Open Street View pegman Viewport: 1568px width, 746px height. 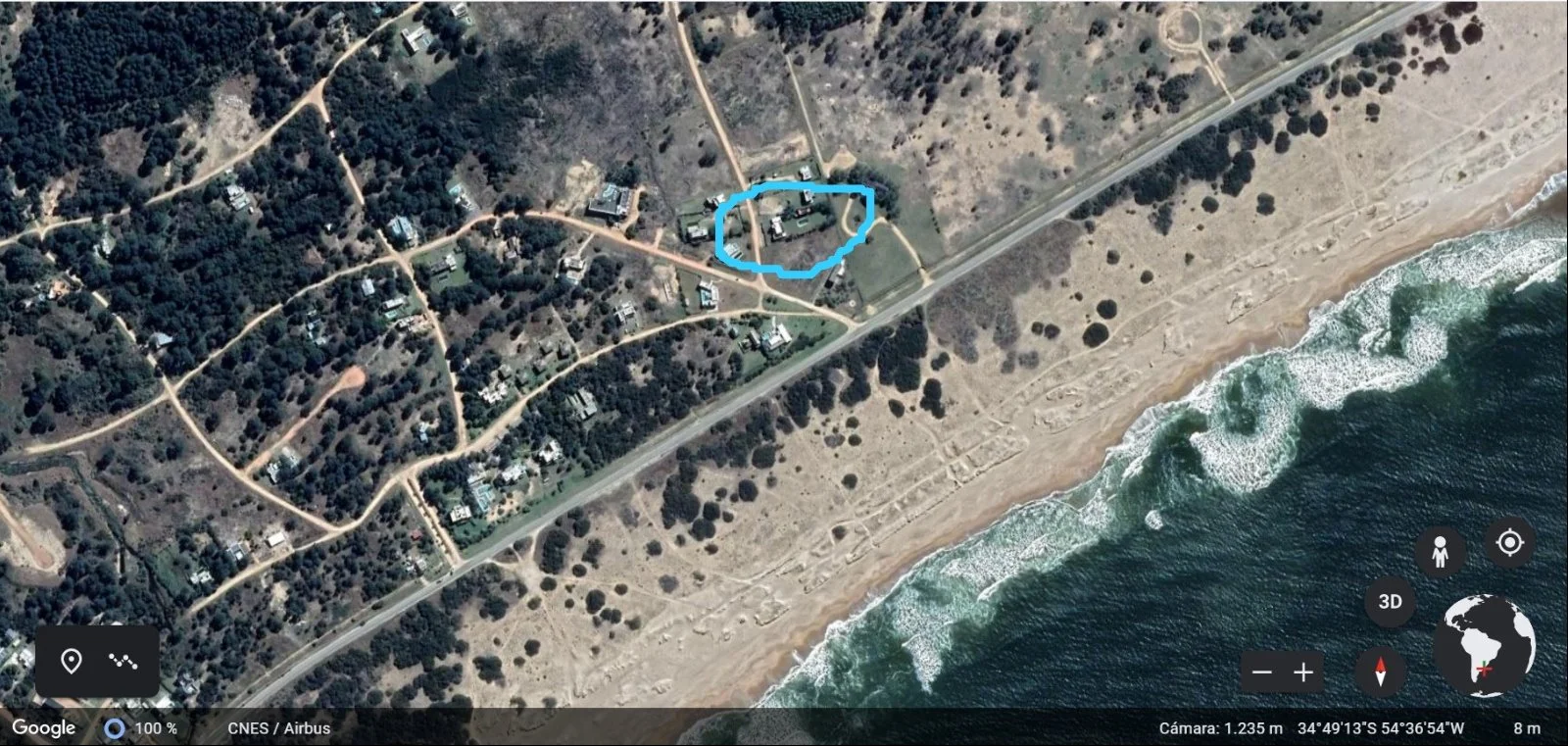tap(1440, 553)
